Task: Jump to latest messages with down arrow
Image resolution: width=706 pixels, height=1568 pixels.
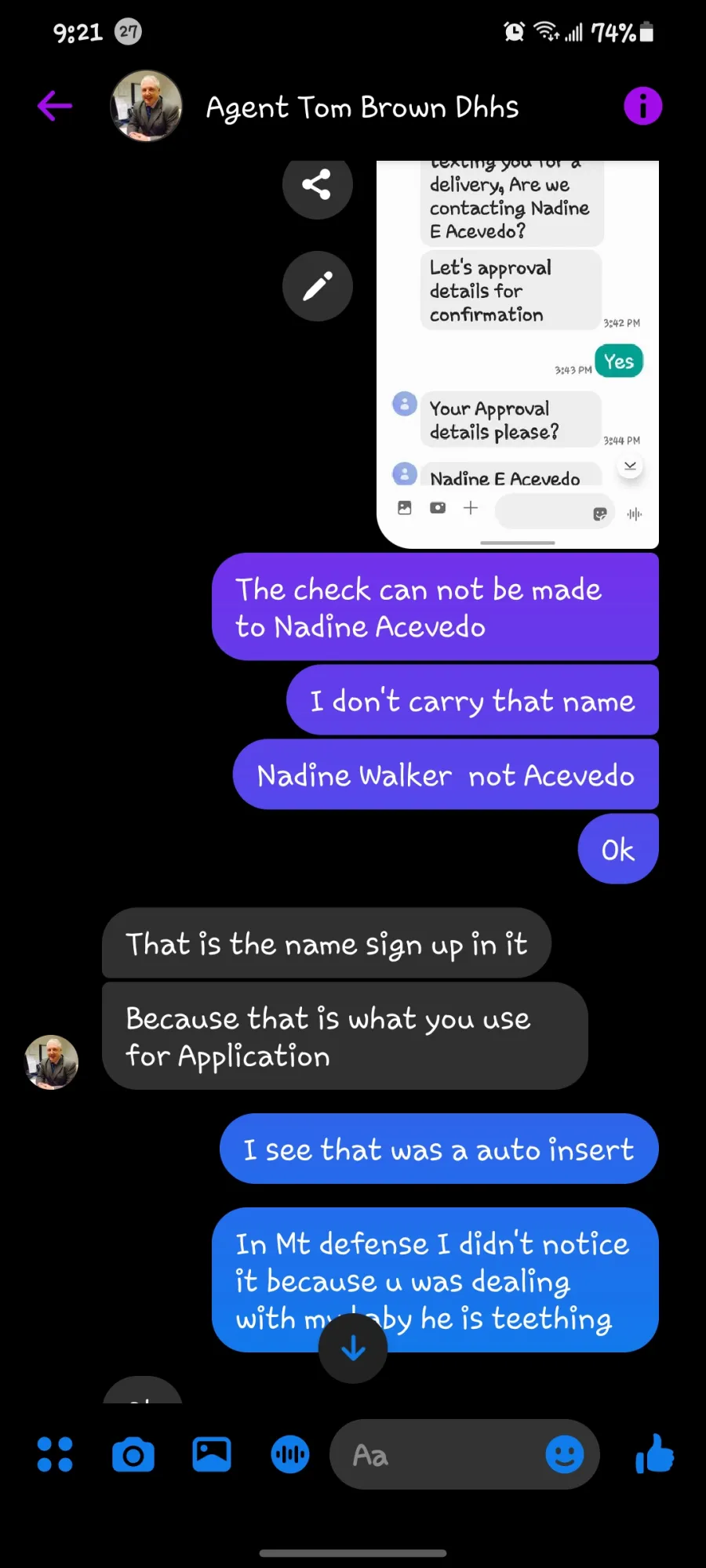Action: [353, 1348]
